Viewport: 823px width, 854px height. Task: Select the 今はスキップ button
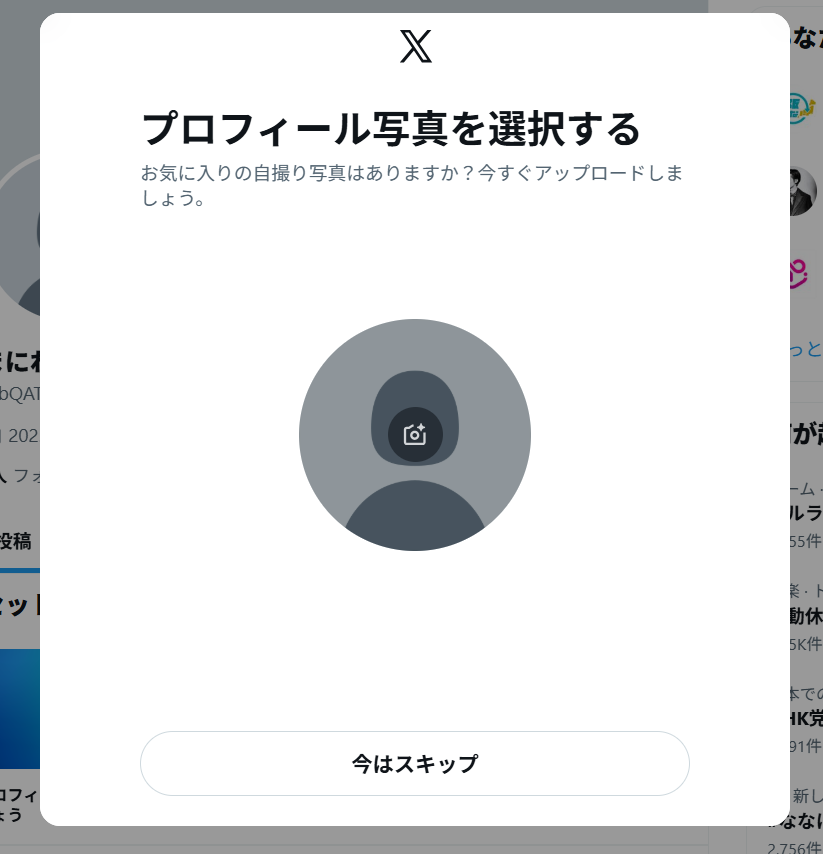pyautogui.click(x=415, y=764)
